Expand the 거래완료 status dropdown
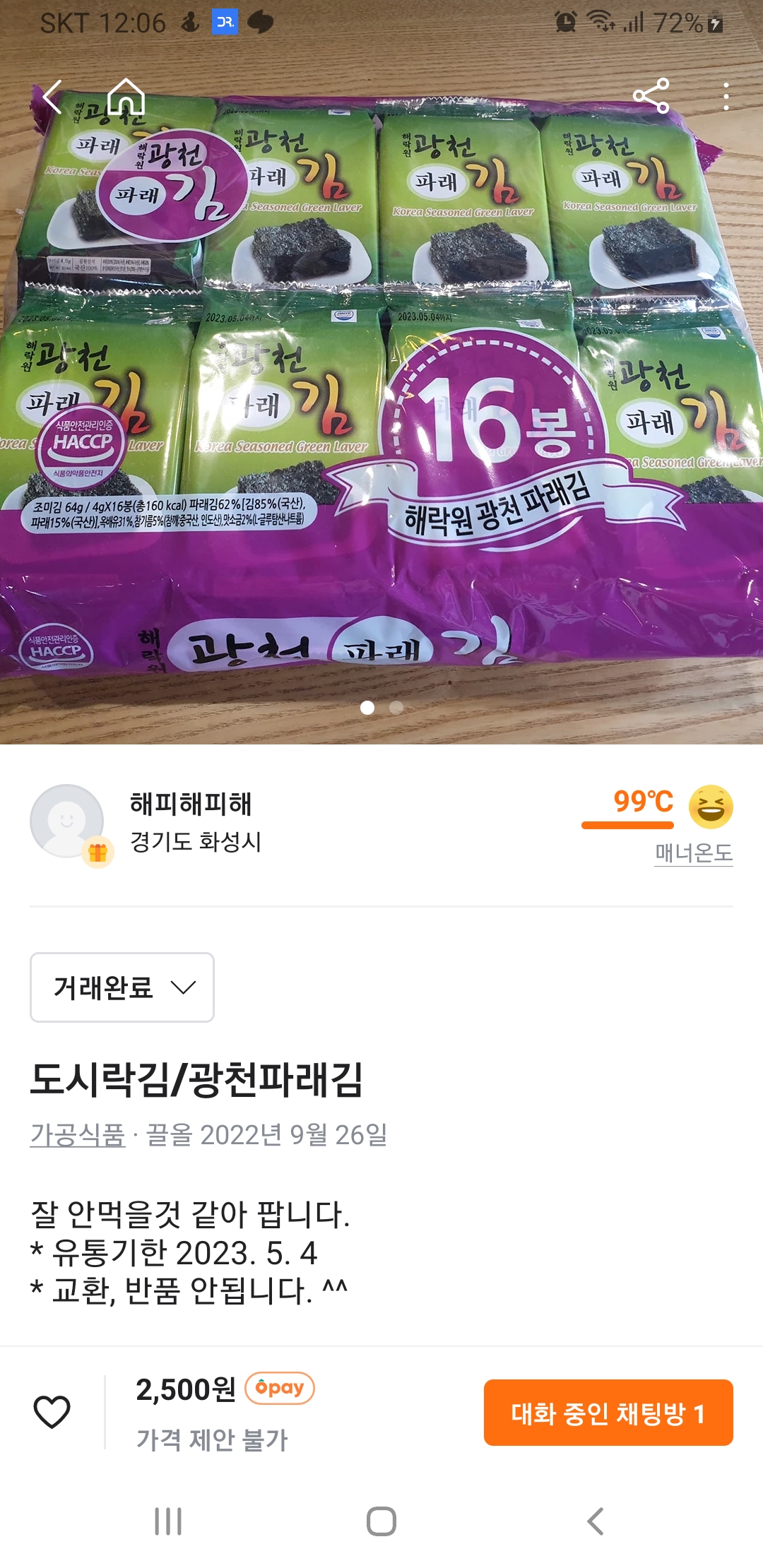 pyautogui.click(x=122, y=987)
